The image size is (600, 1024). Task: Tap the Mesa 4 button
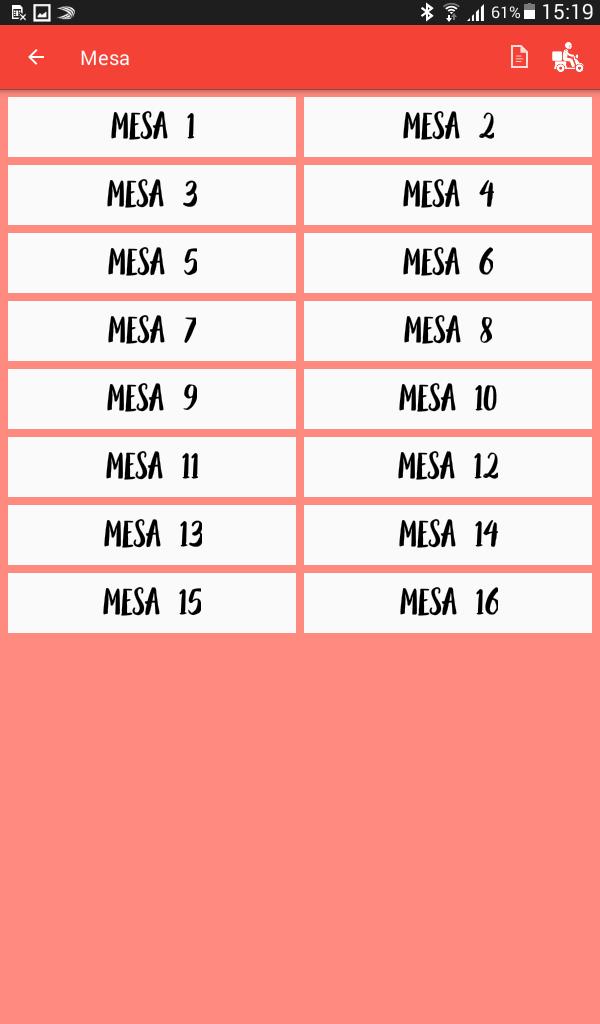[x=448, y=195]
